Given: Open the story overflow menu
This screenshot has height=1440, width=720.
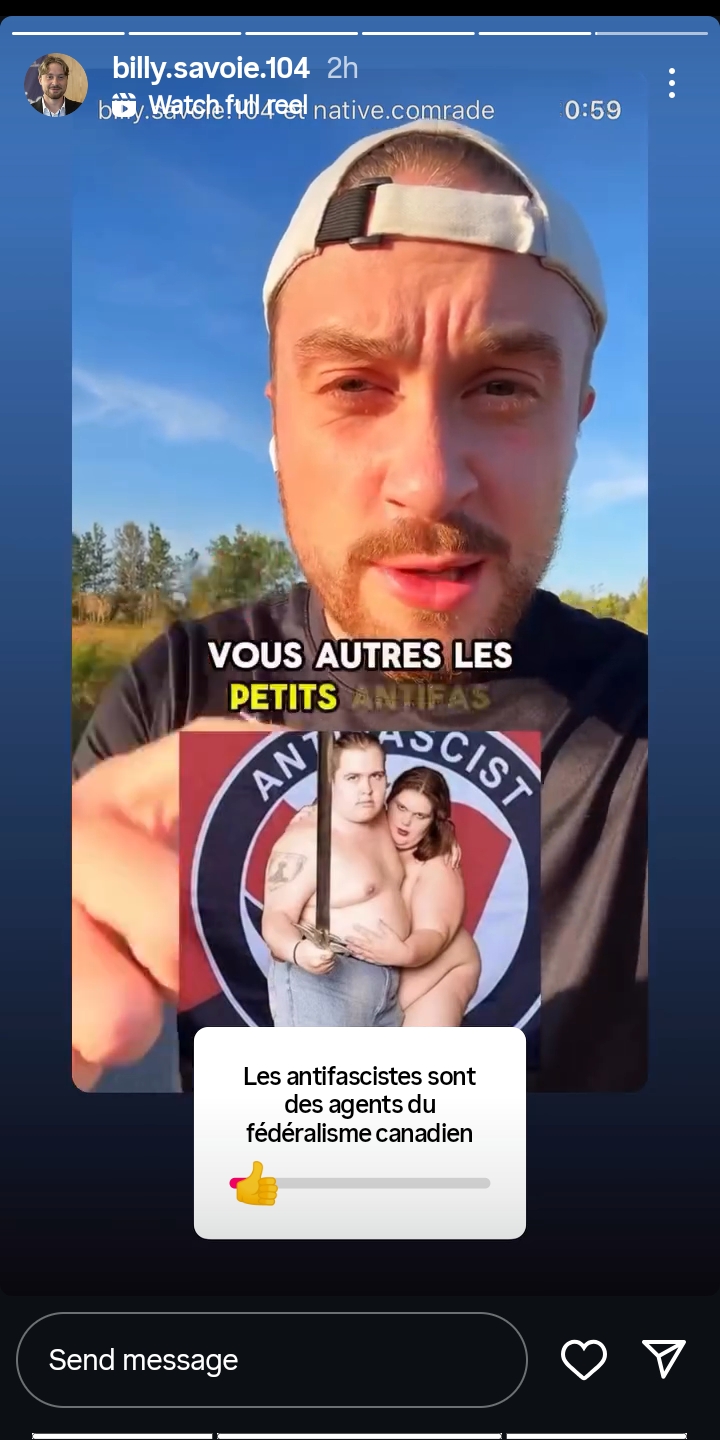Looking at the screenshot, I should point(671,83).
